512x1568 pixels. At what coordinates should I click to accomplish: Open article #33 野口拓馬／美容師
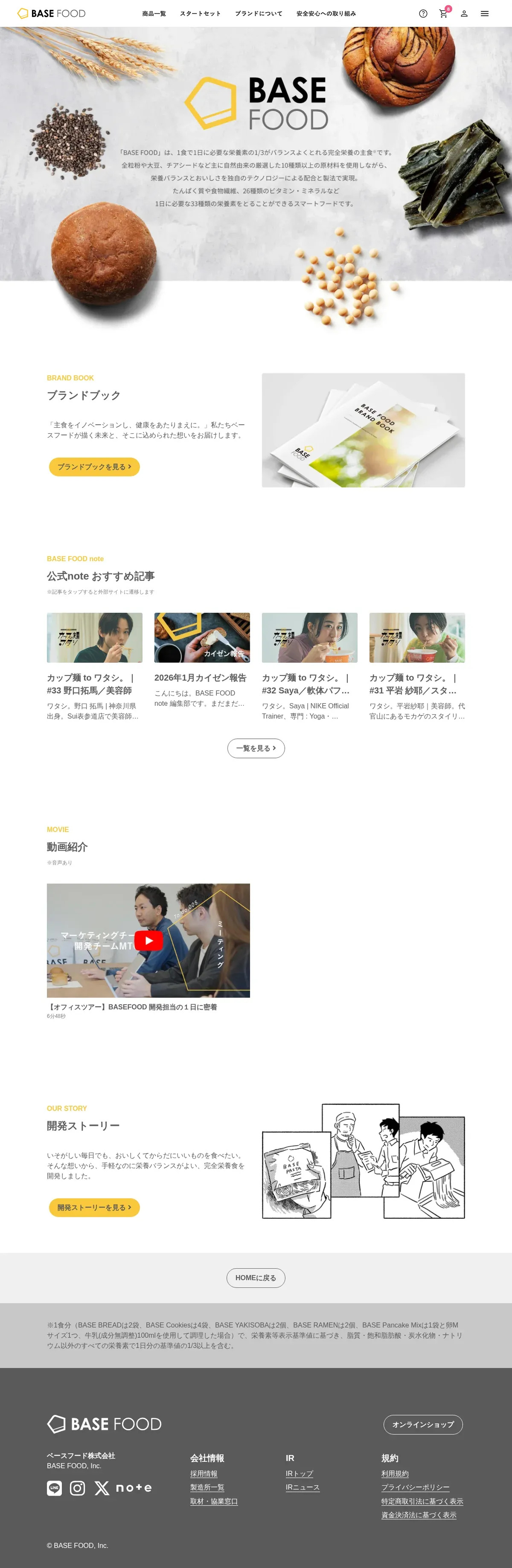(94, 684)
